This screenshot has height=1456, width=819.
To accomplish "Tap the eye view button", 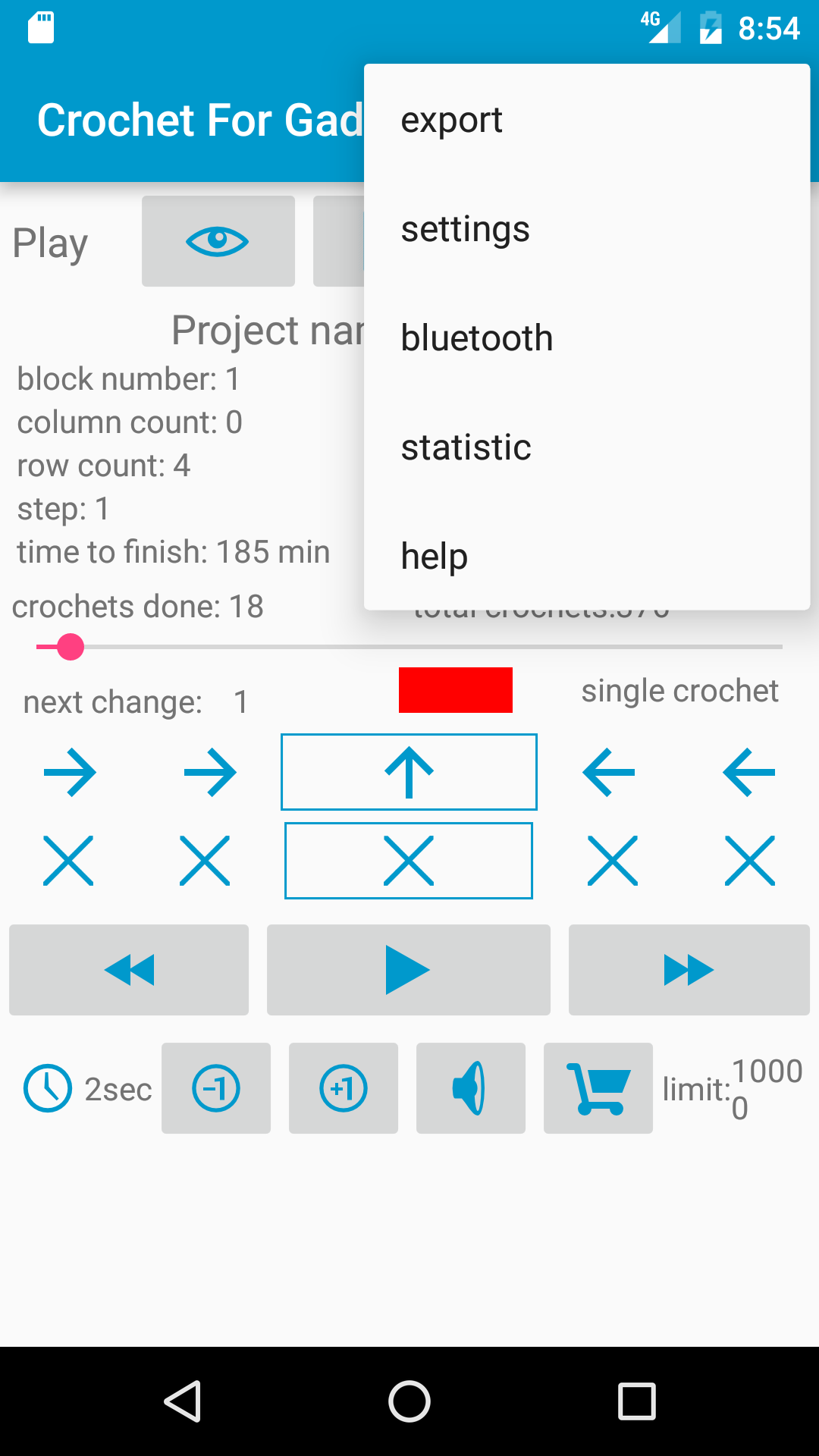I will tap(218, 241).
